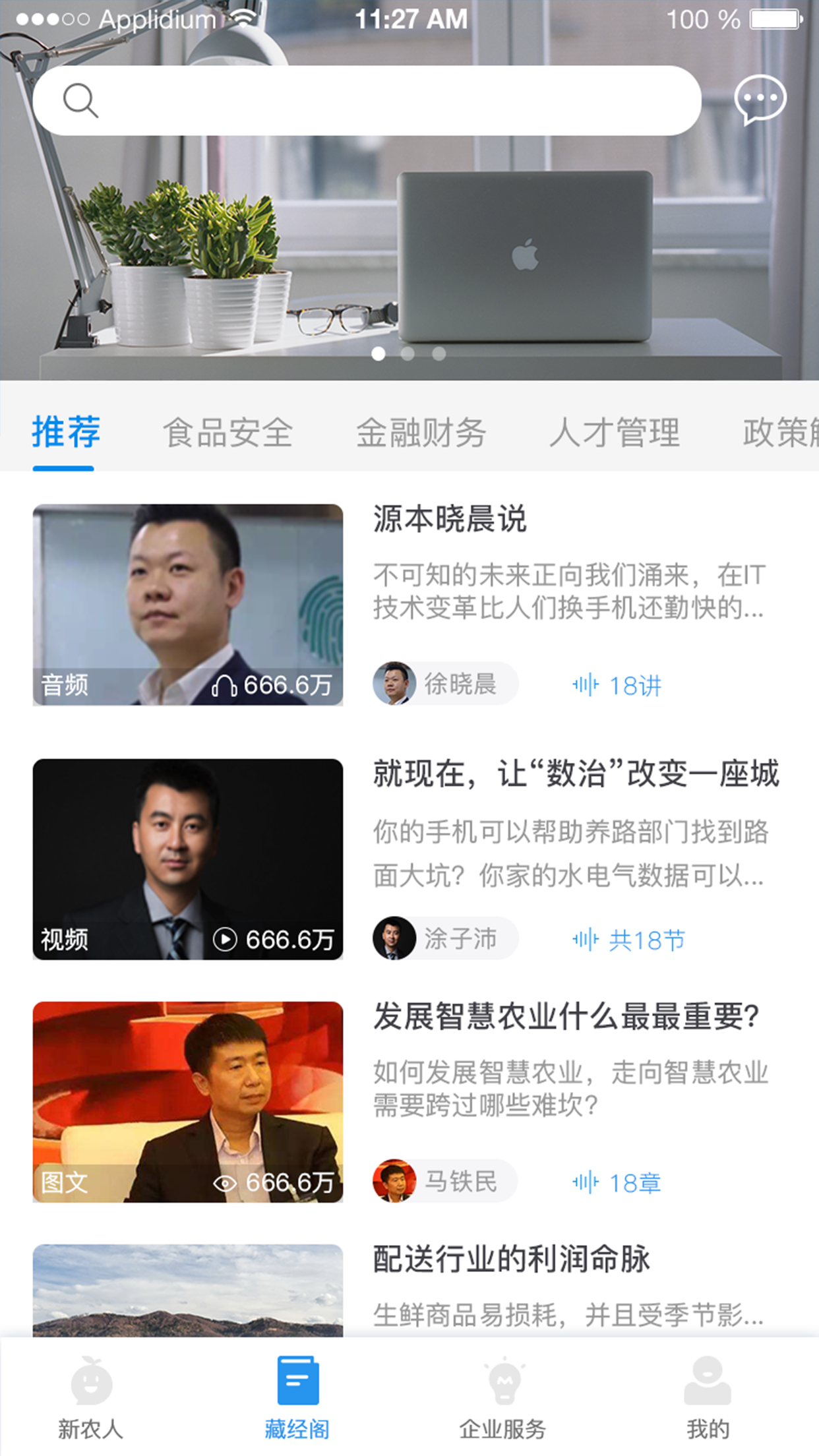819x1456 pixels.
Task: Open article 发展智慧农业什么最最重要?
Action: coord(566,1016)
